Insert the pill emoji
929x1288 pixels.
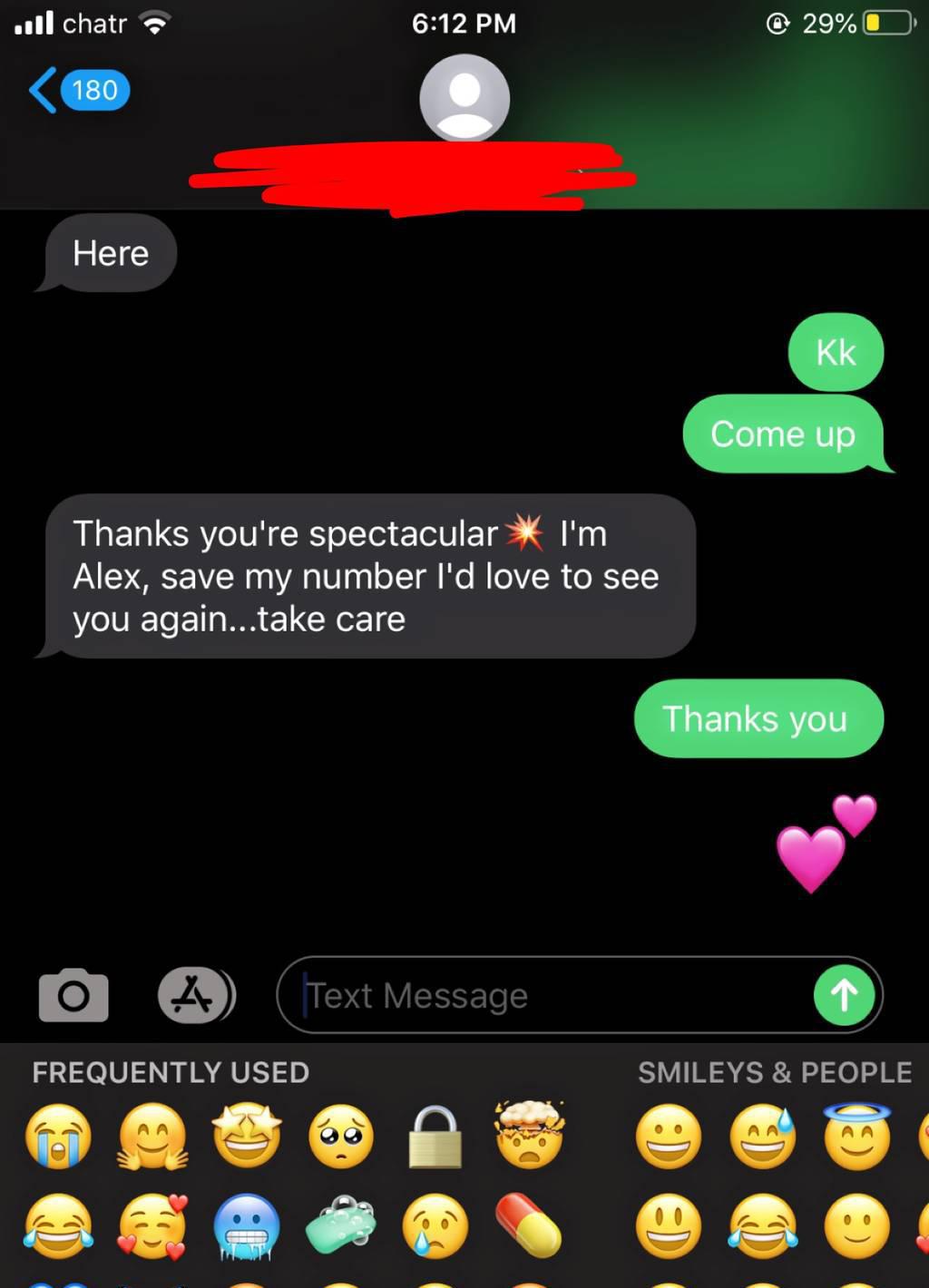point(530,1226)
